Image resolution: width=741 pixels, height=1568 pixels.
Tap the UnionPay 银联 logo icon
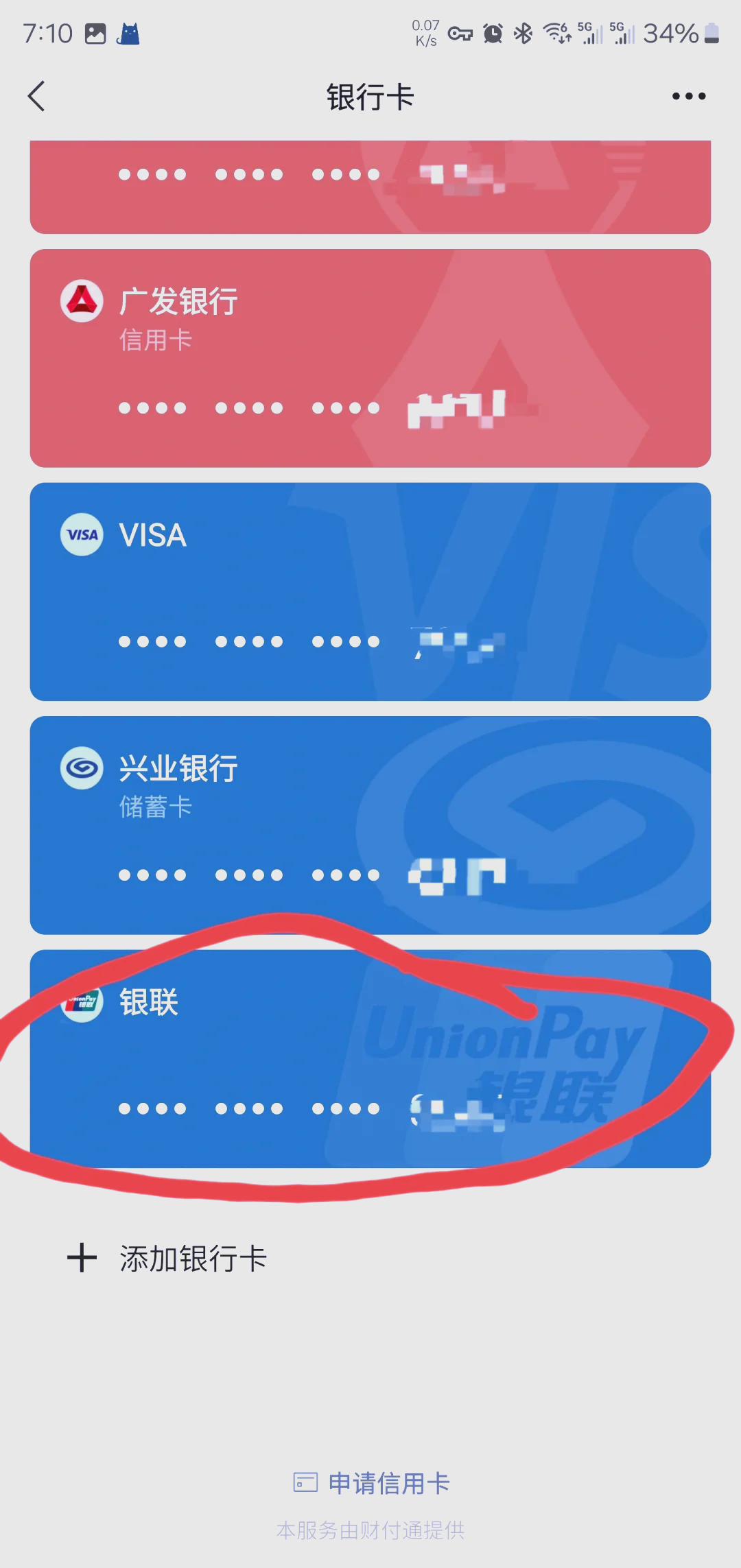pos(81,1001)
